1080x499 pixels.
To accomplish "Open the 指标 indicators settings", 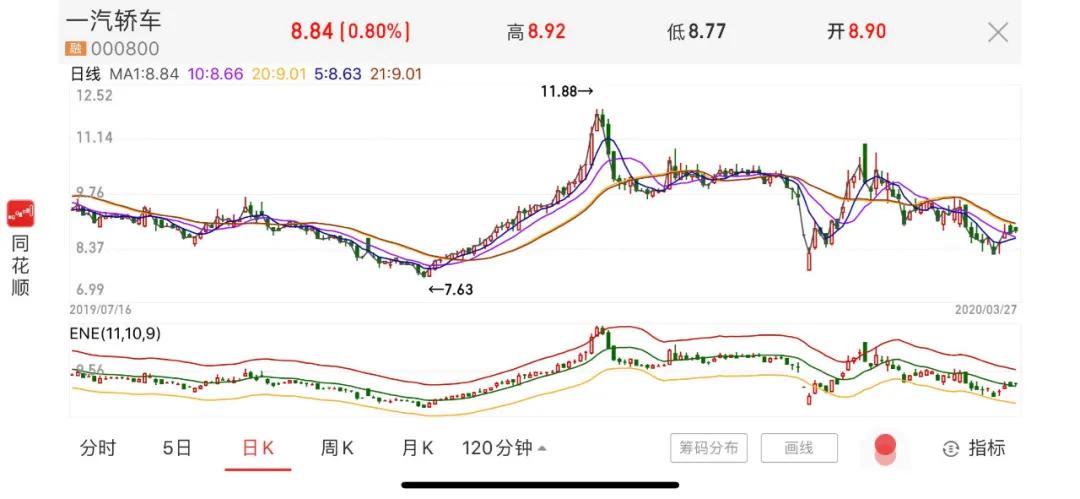I will pyautogui.click(x=974, y=448).
